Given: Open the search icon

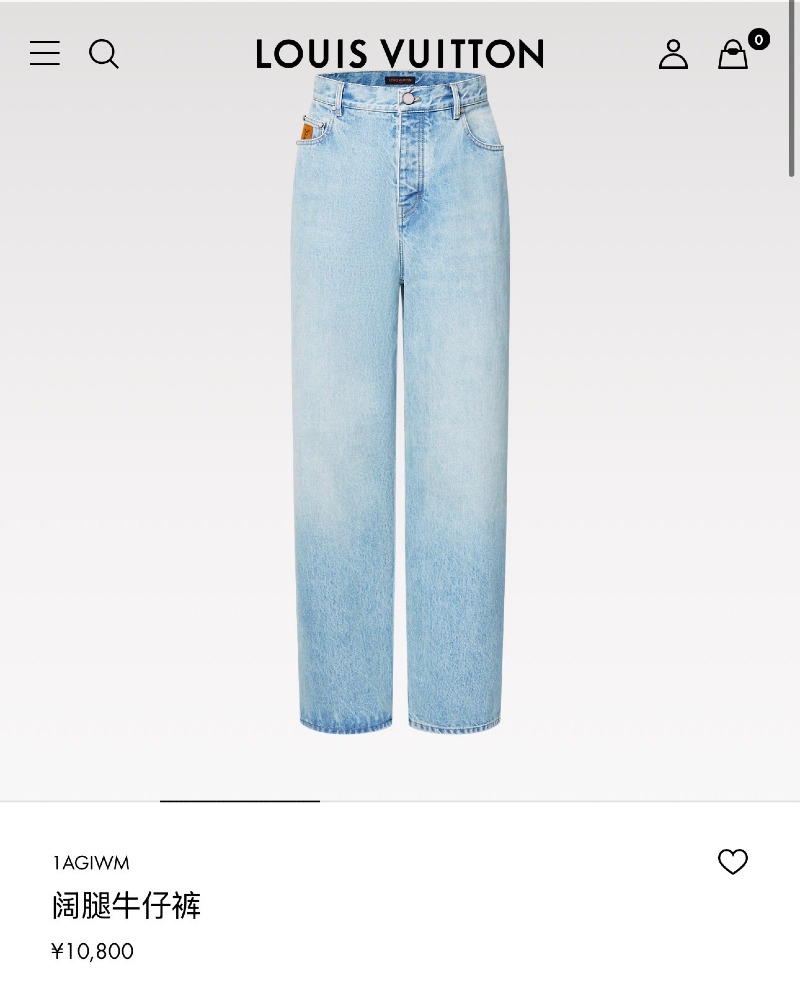Looking at the screenshot, I should (104, 53).
